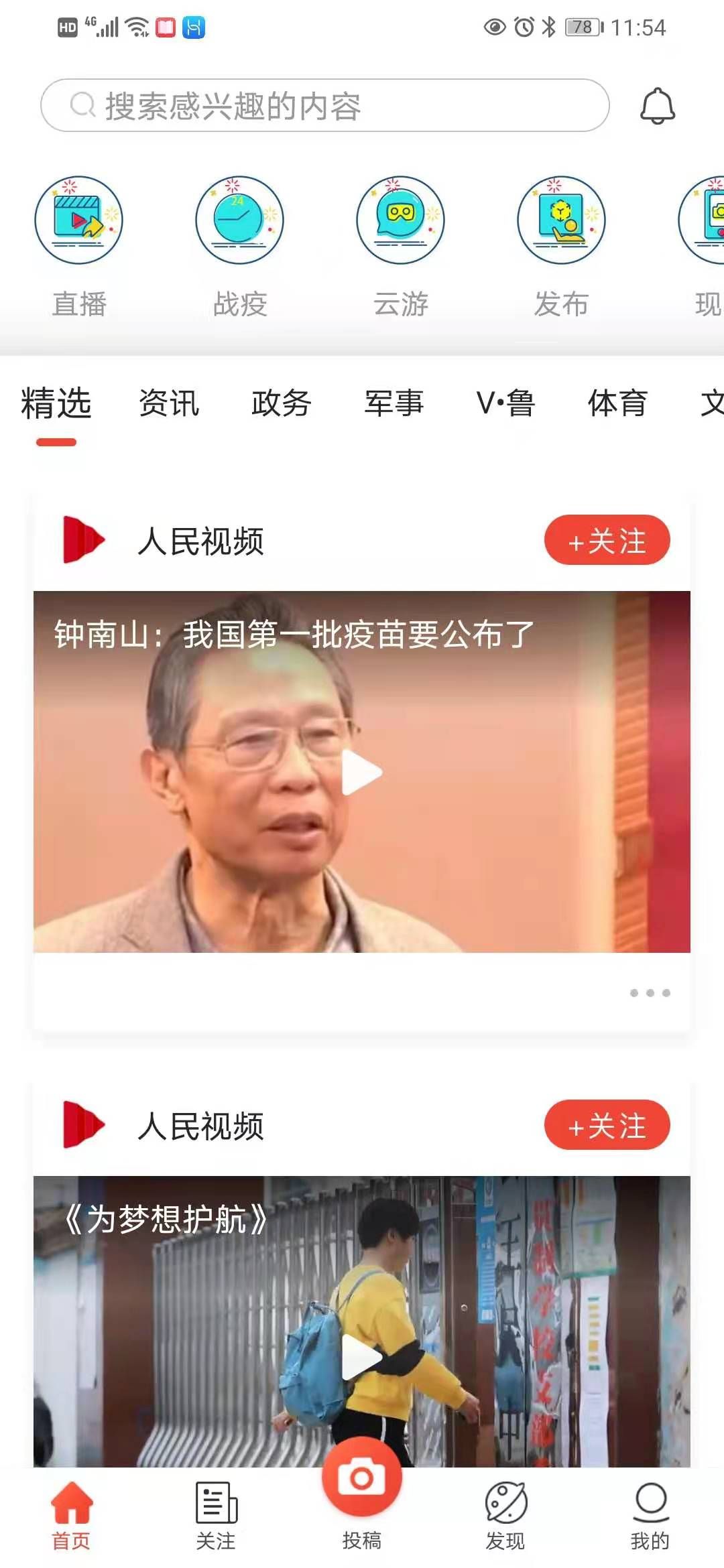Follow 人民视频 on the 《为梦想护航》 card
Image resolution: width=724 pixels, height=1568 pixels.
point(607,1125)
